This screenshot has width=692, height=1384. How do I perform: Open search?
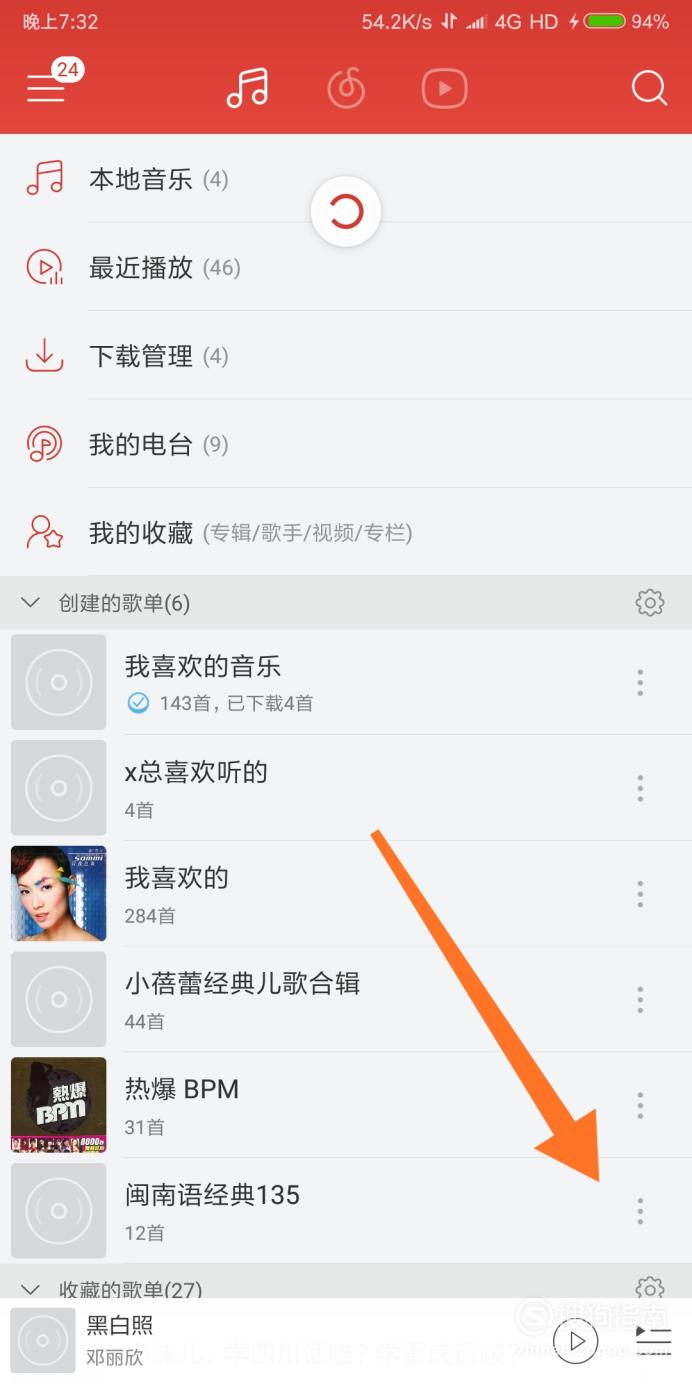point(649,88)
